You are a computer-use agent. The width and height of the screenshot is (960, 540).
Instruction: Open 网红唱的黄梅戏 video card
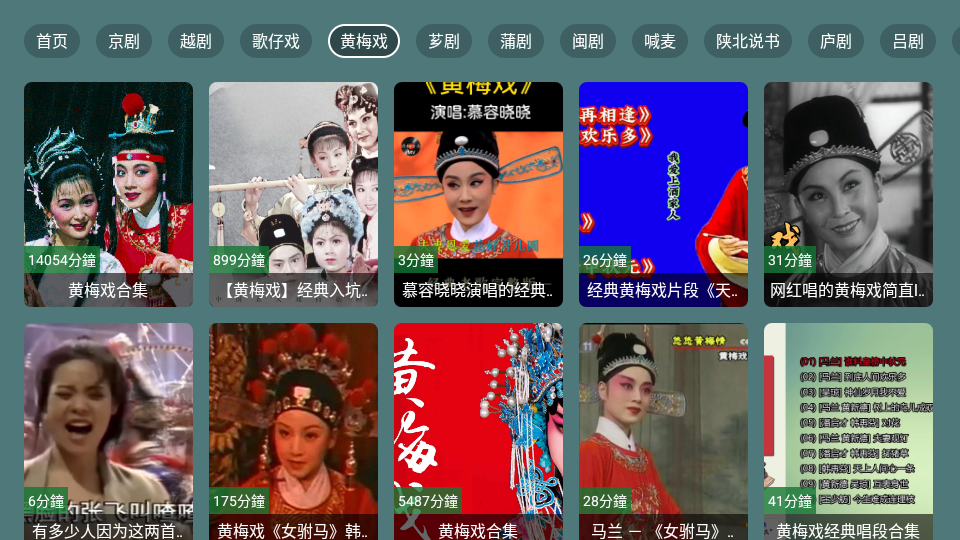tap(848, 194)
